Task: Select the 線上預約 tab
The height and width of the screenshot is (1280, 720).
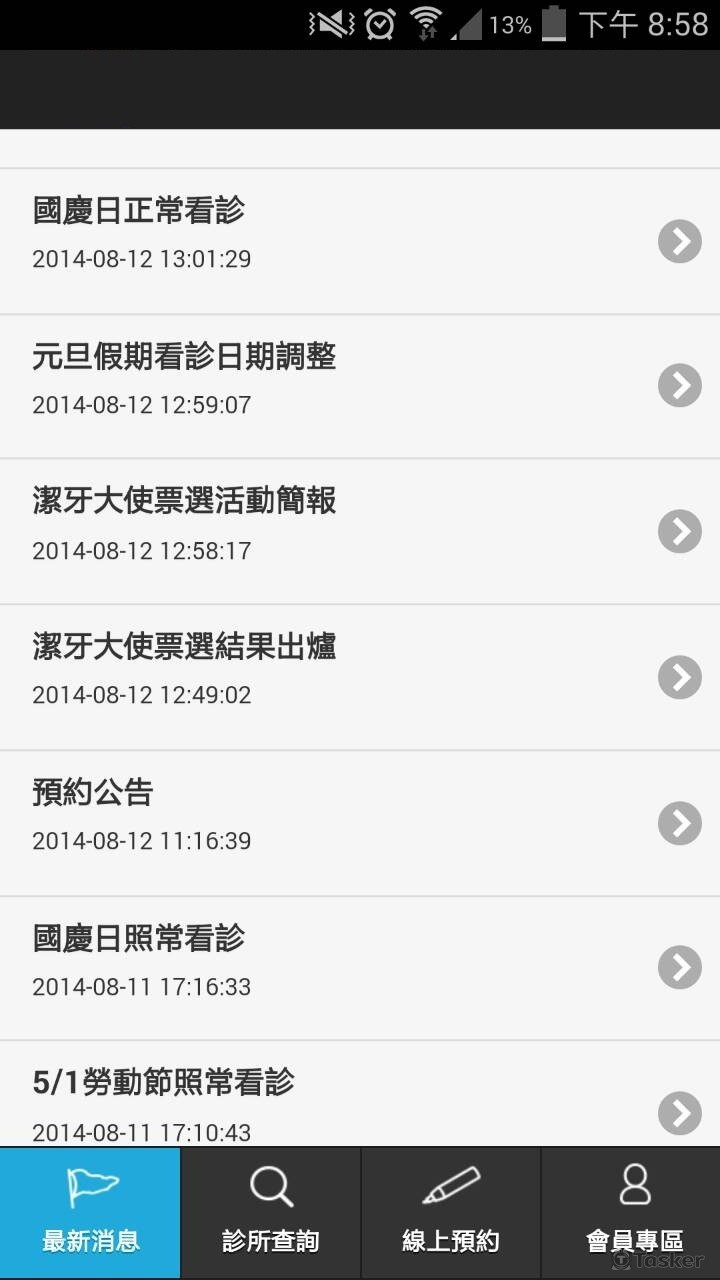Action: (449, 1212)
